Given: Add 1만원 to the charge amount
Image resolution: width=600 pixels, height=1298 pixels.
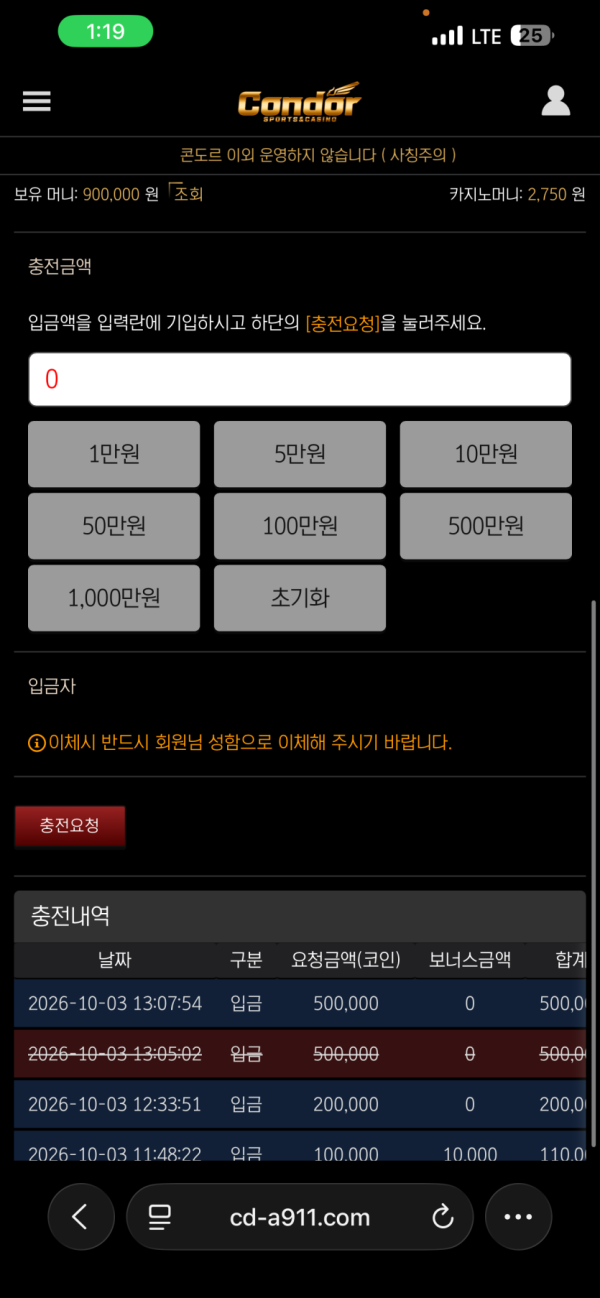Looking at the screenshot, I should coord(114,454).
